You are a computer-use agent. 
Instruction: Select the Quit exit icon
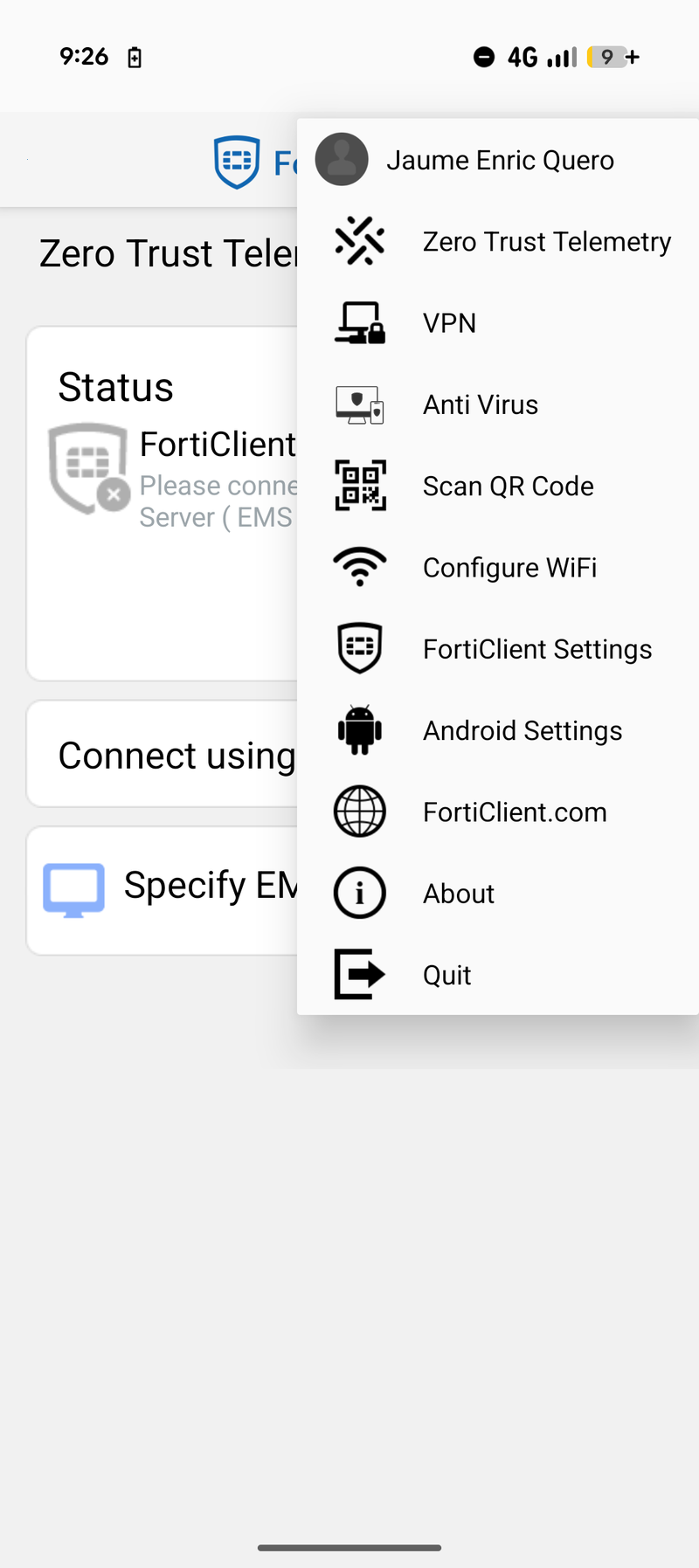tap(360, 974)
